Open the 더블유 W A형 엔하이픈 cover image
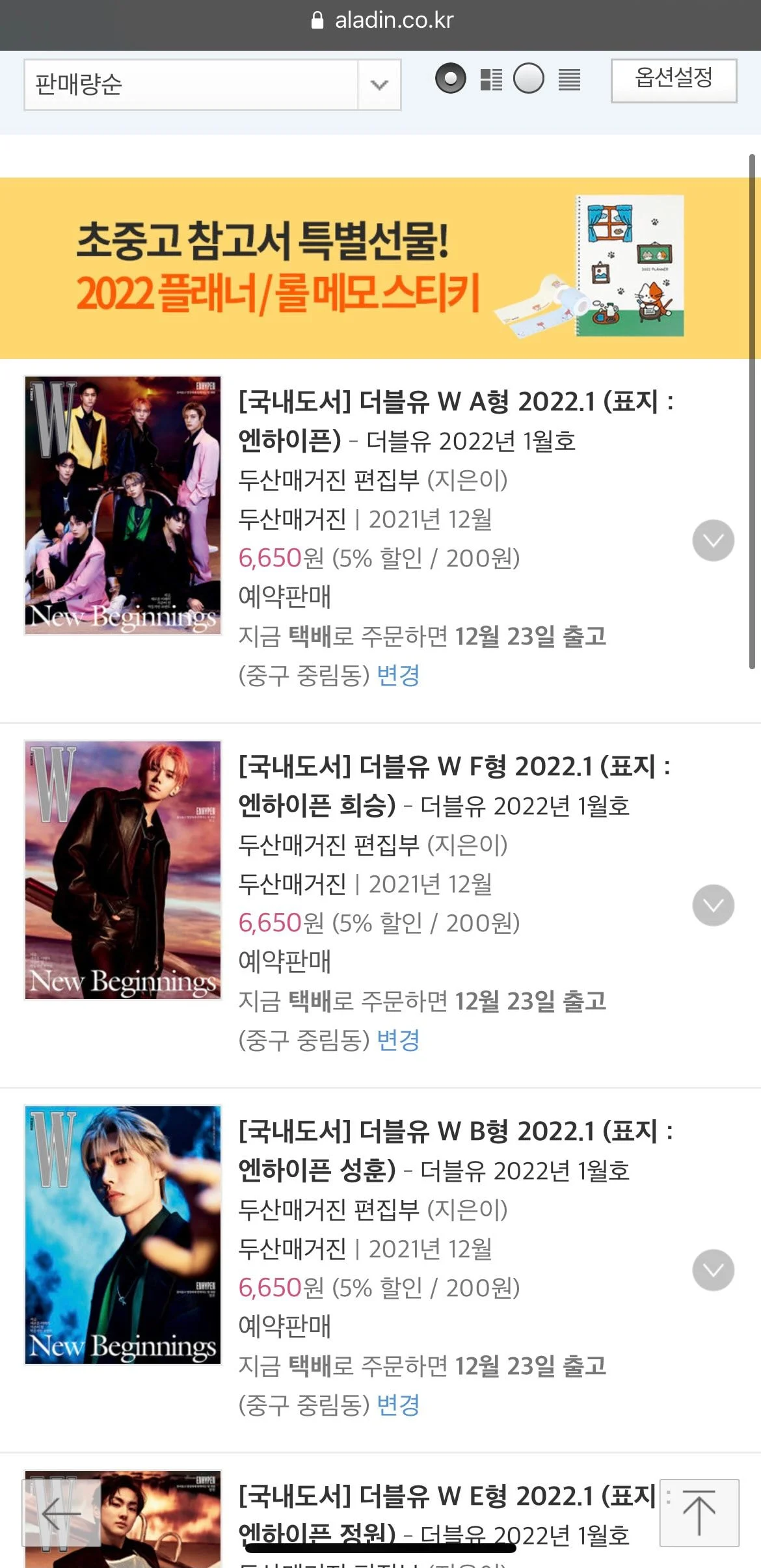The height and width of the screenshot is (1568, 761). [123, 505]
